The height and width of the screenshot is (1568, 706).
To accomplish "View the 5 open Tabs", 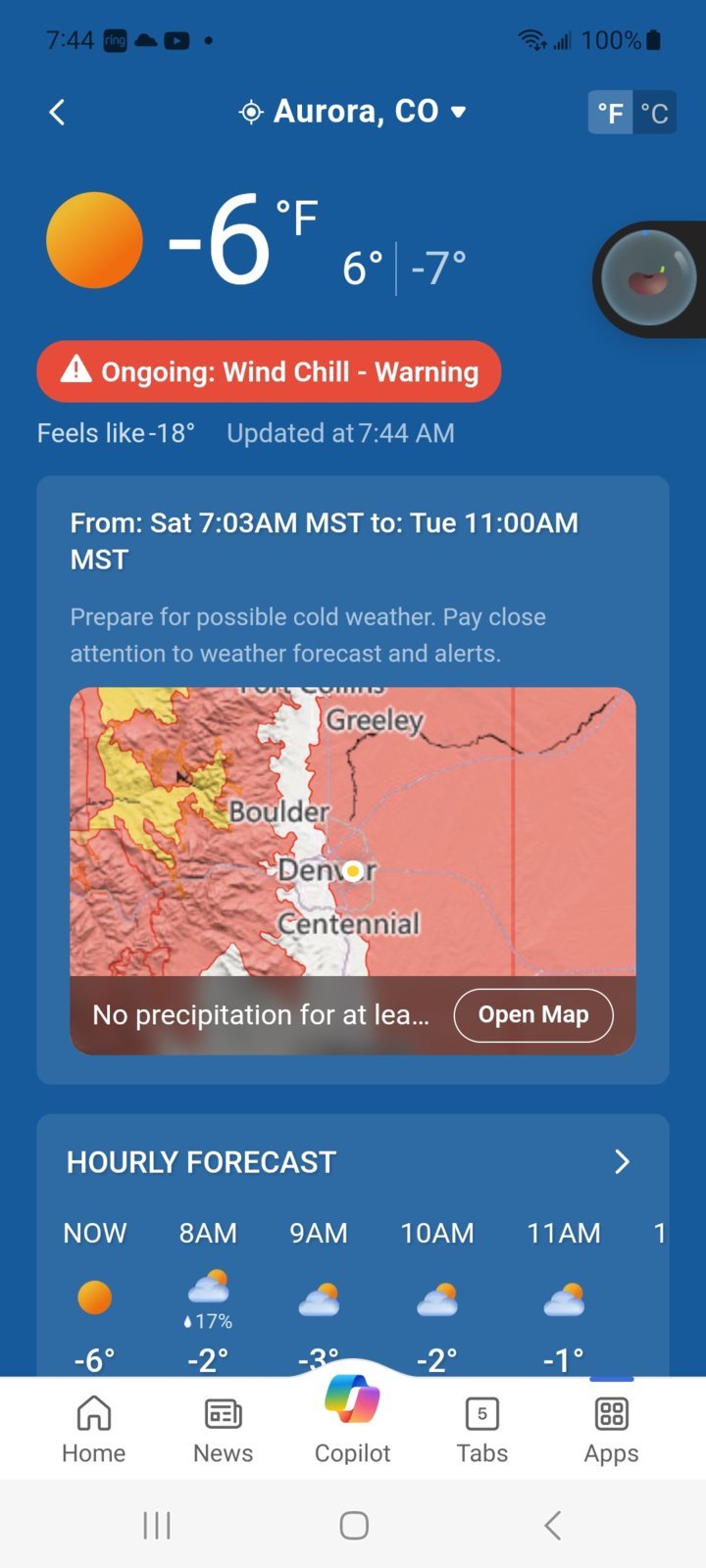I will point(481,1430).
